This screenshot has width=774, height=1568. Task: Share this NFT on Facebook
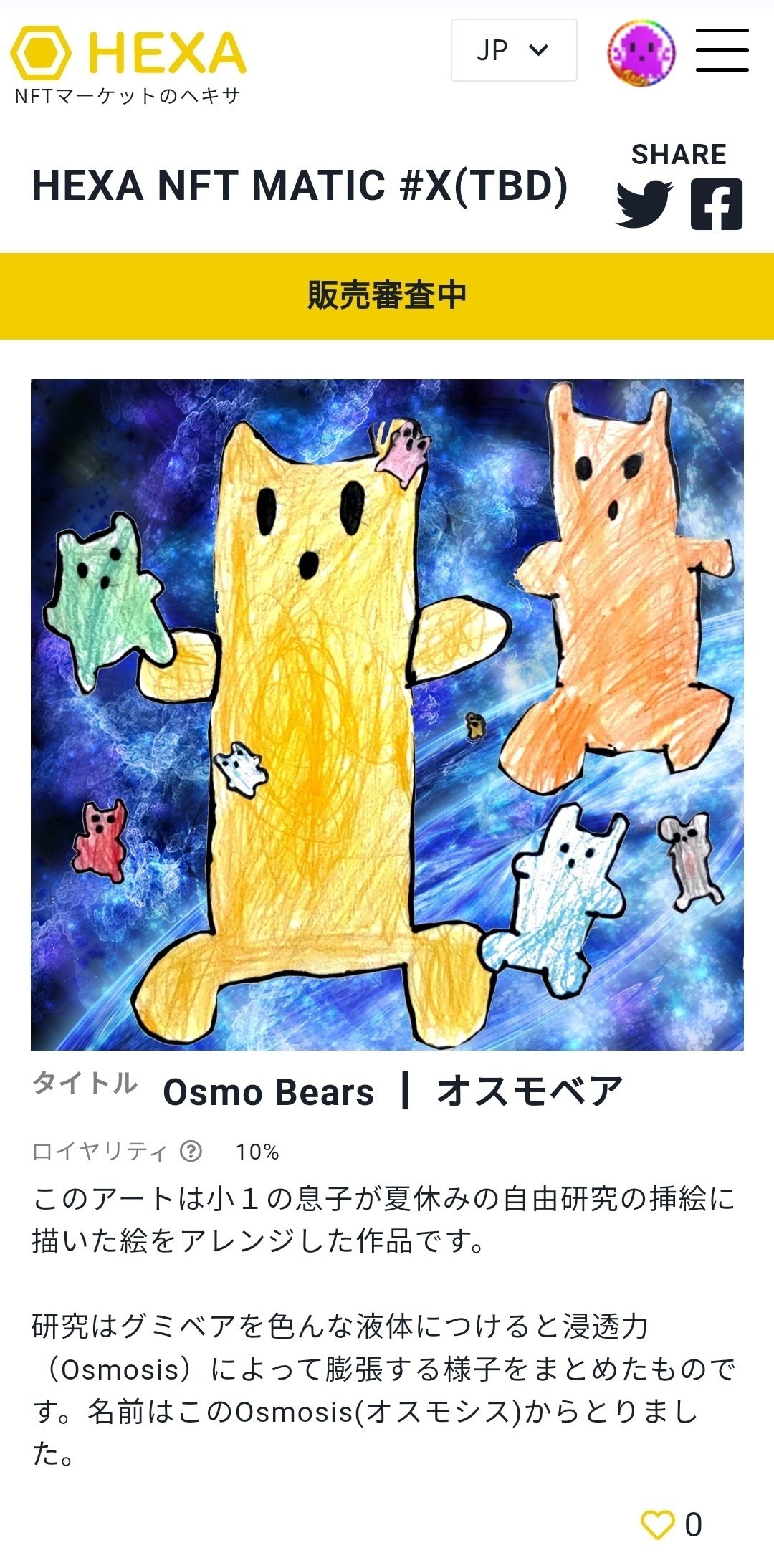point(716,205)
